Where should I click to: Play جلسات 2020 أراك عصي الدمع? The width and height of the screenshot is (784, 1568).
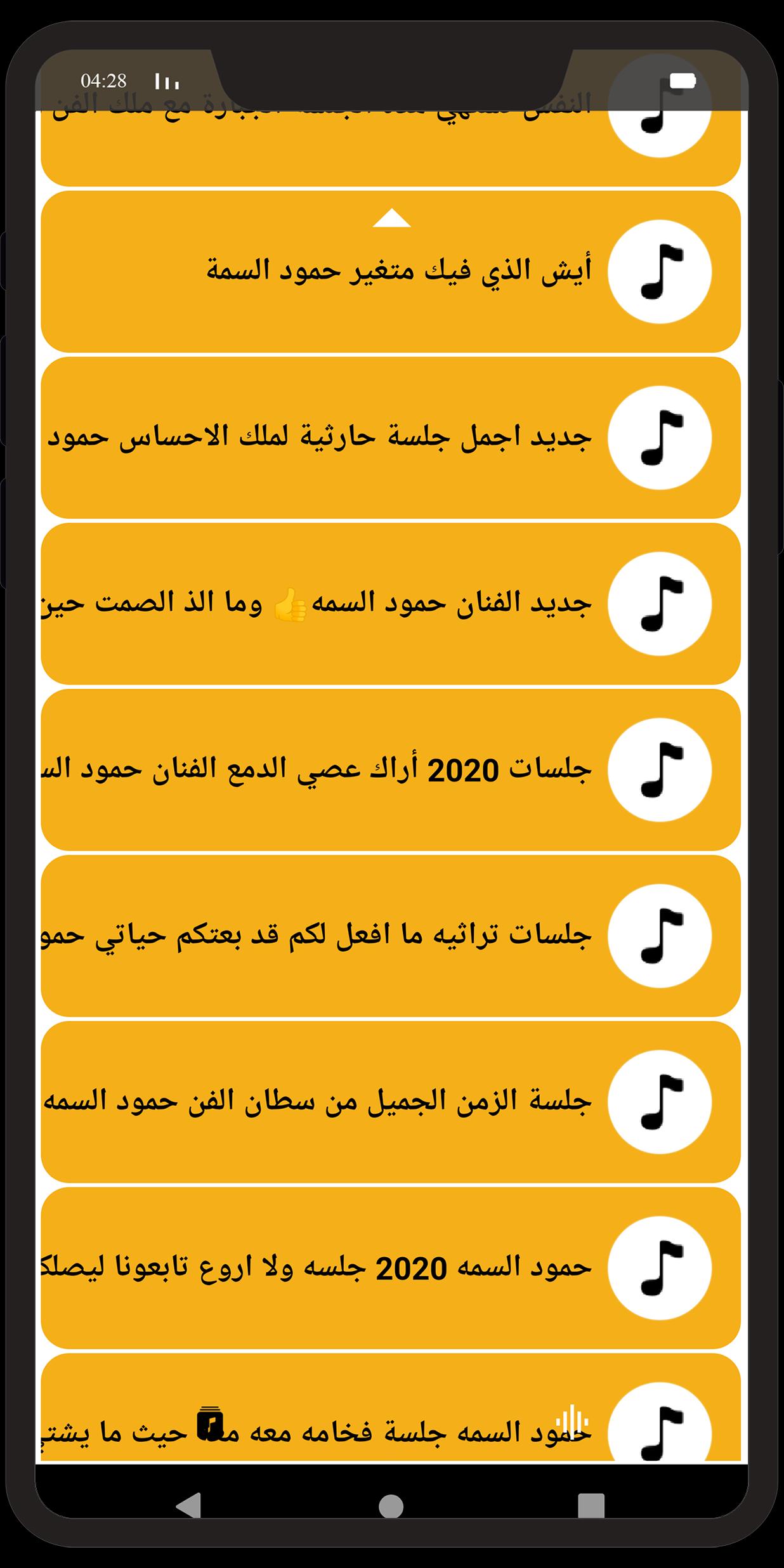(x=391, y=770)
